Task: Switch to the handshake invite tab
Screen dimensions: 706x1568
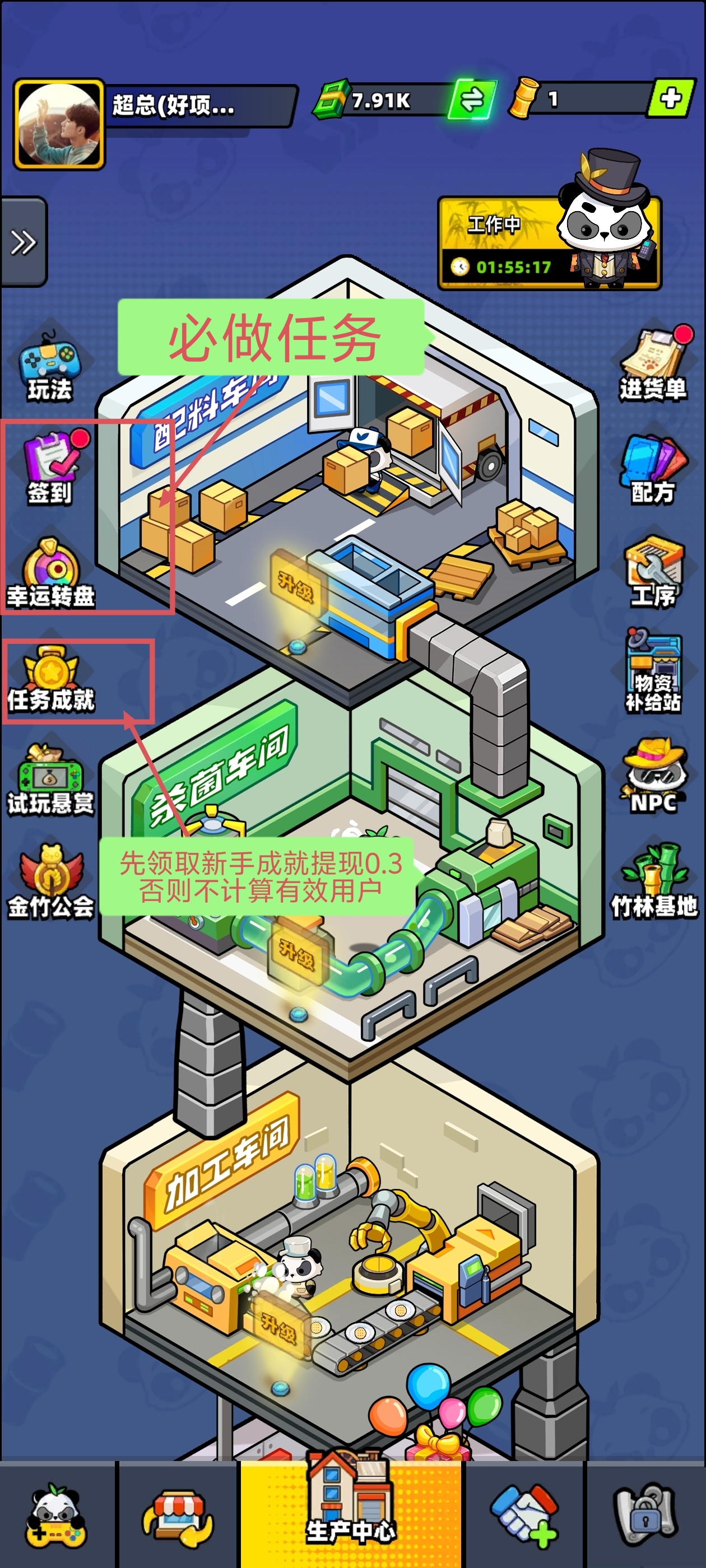Action: tap(525, 1516)
